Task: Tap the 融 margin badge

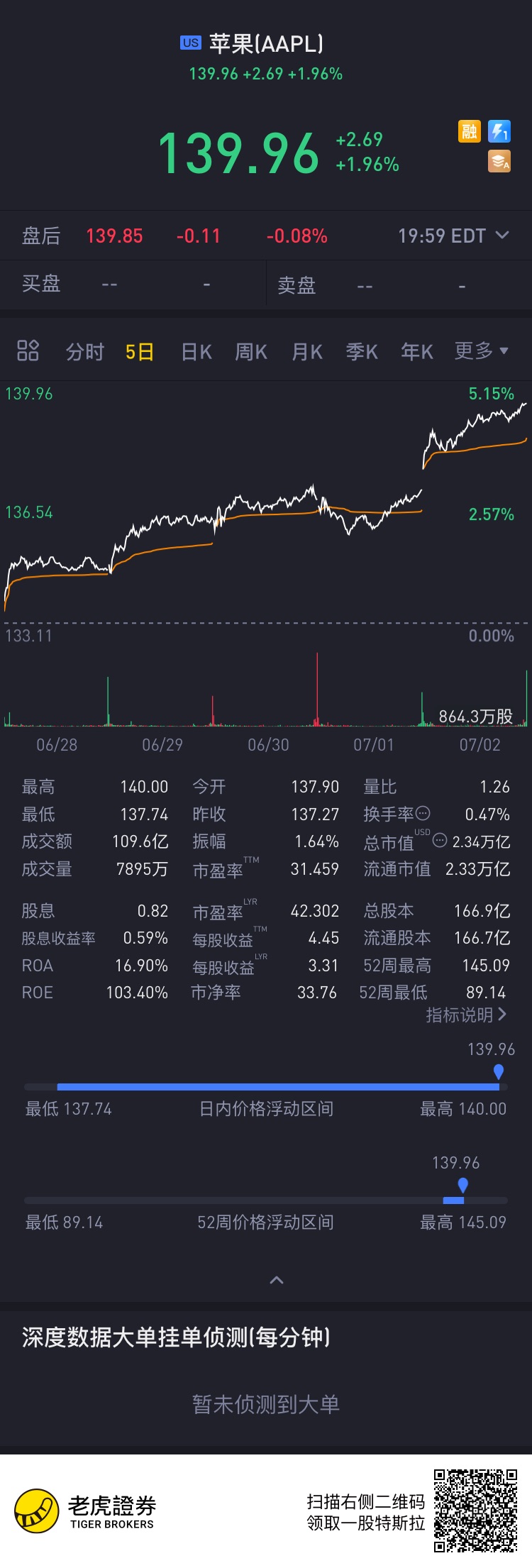Action: click(469, 131)
